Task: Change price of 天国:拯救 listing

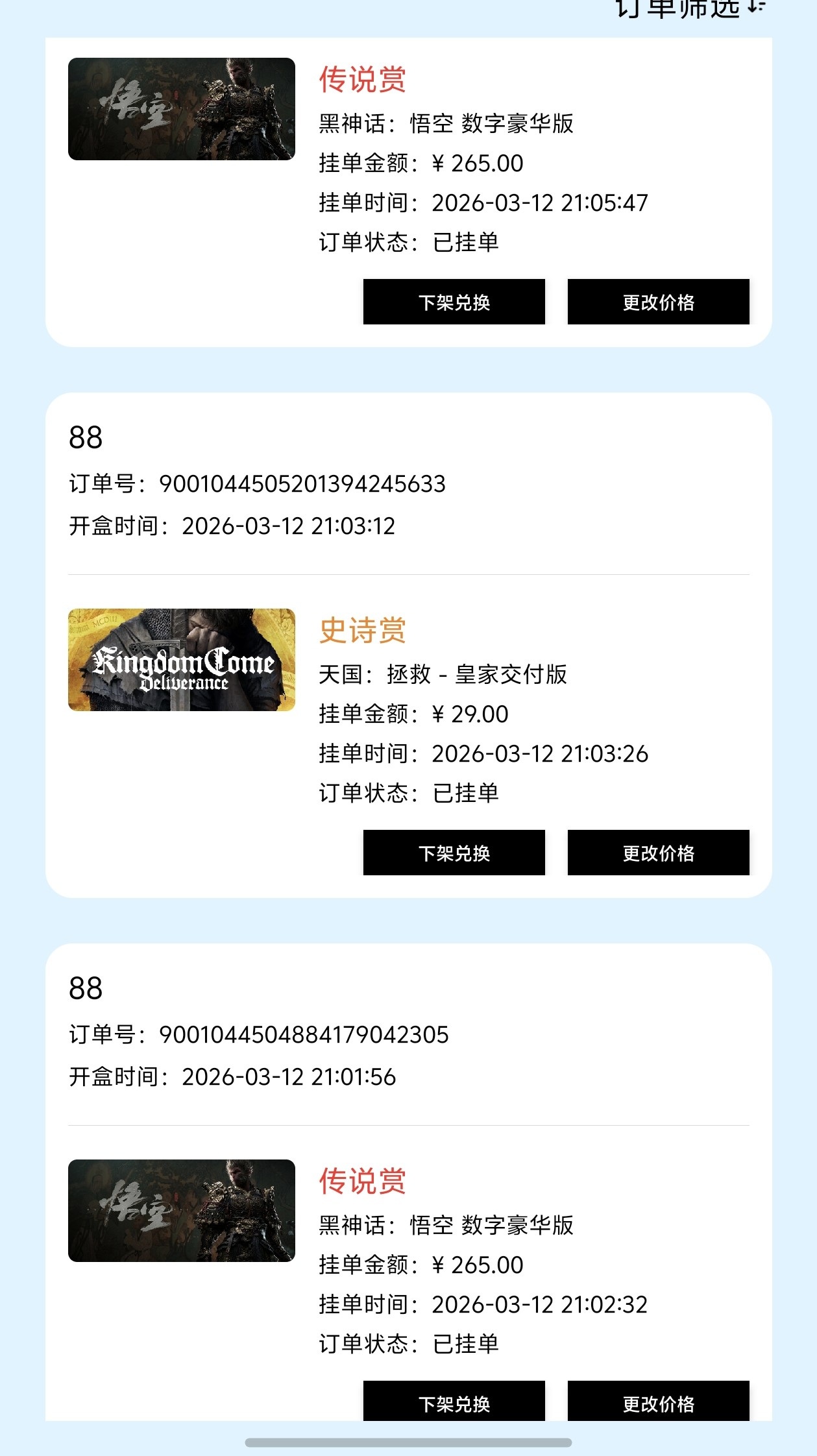Action: click(x=658, y=853)
